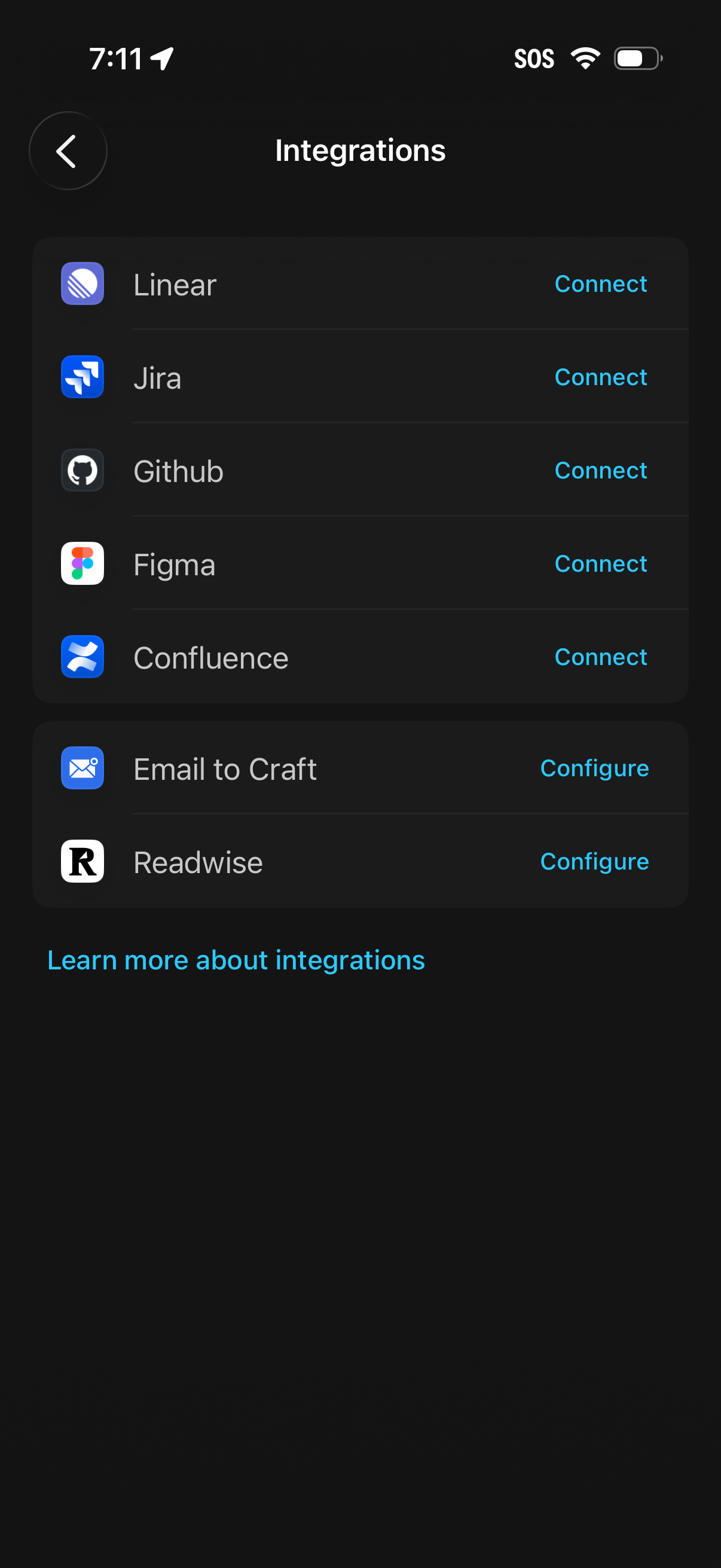Connect the Confluence integration
Screen dimensions: 721x1568
click(600, 657)
